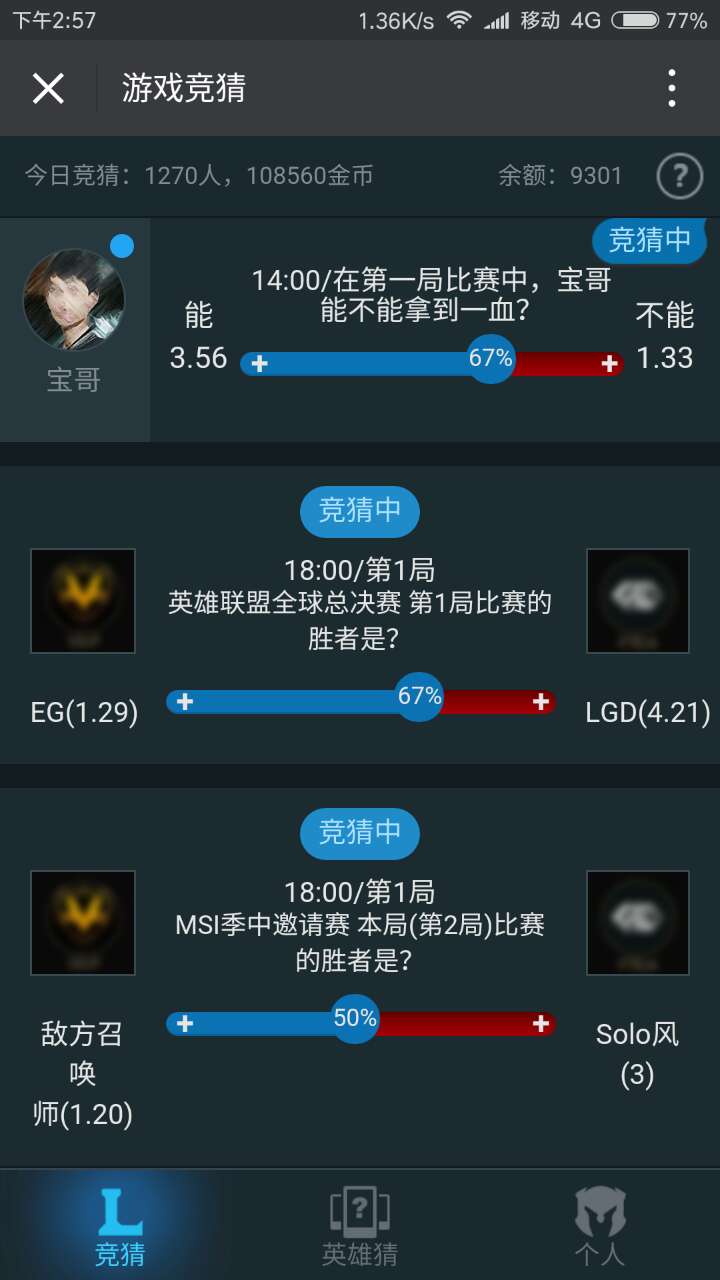This screenshot has width=720, height=1280.
Task: Open the MSI季中邀请赛 match card
Action: coord(360,977)
